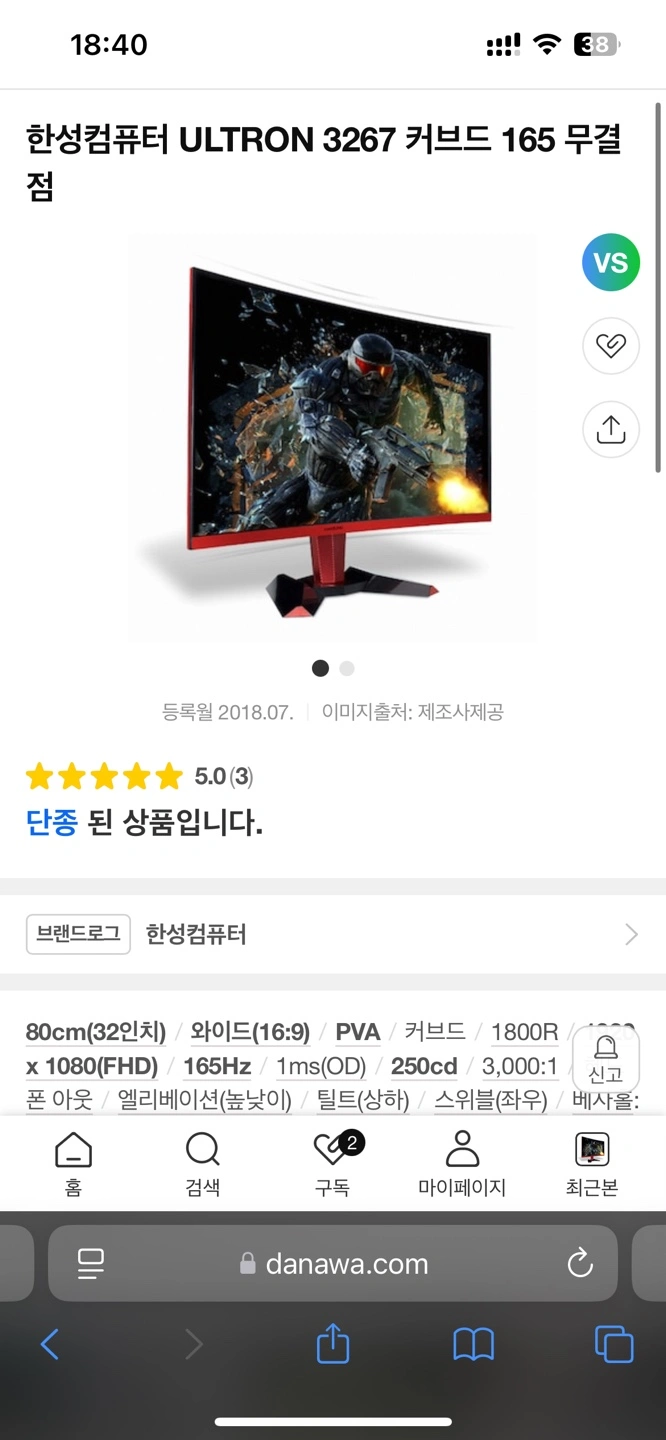
Task: Go to the 홈 tab
Action: pos(73,1164)
